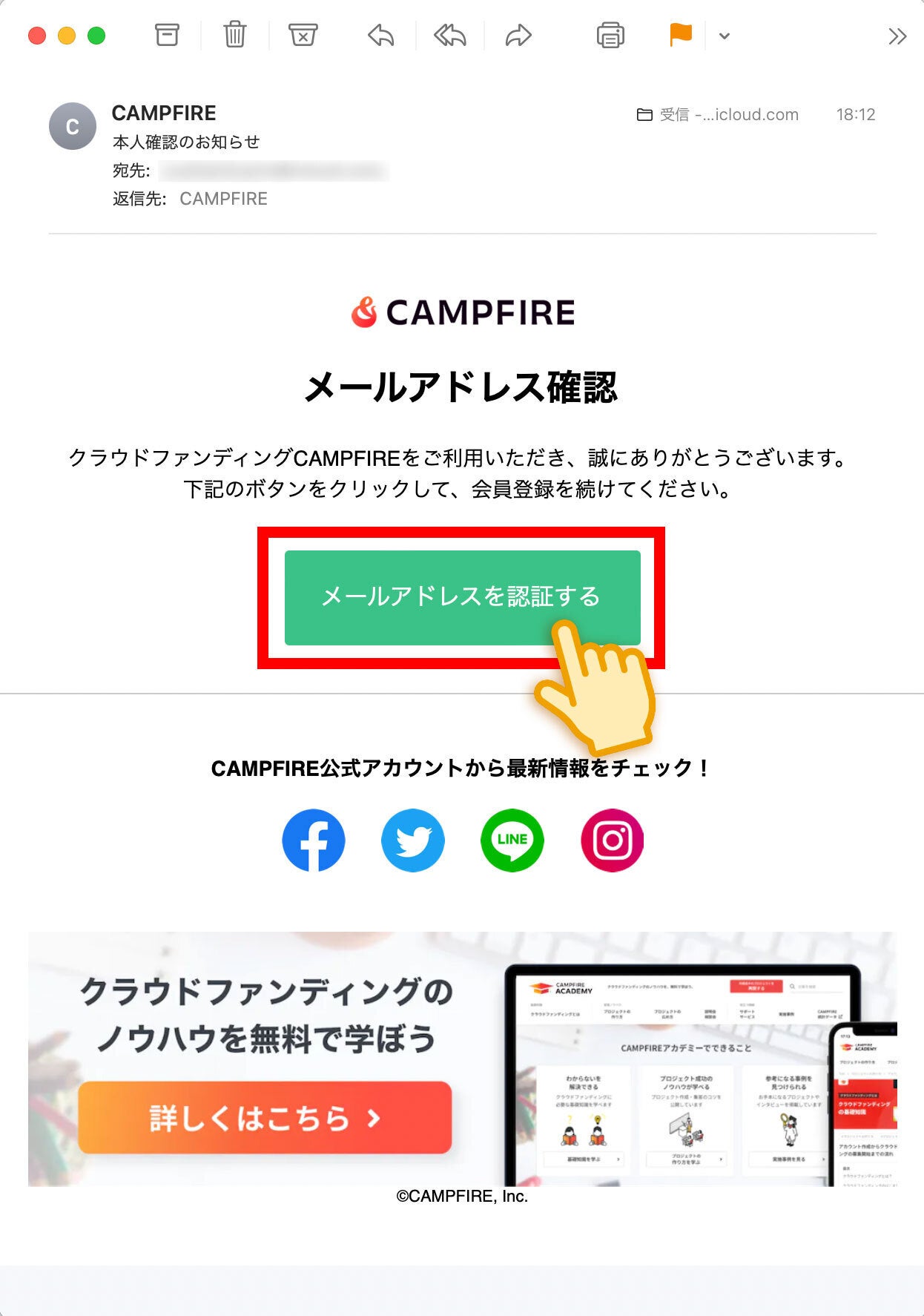Close the mail window
The width and height of the screenshot is (924, 1316).
pyautogui.click(x=37, y=36)
